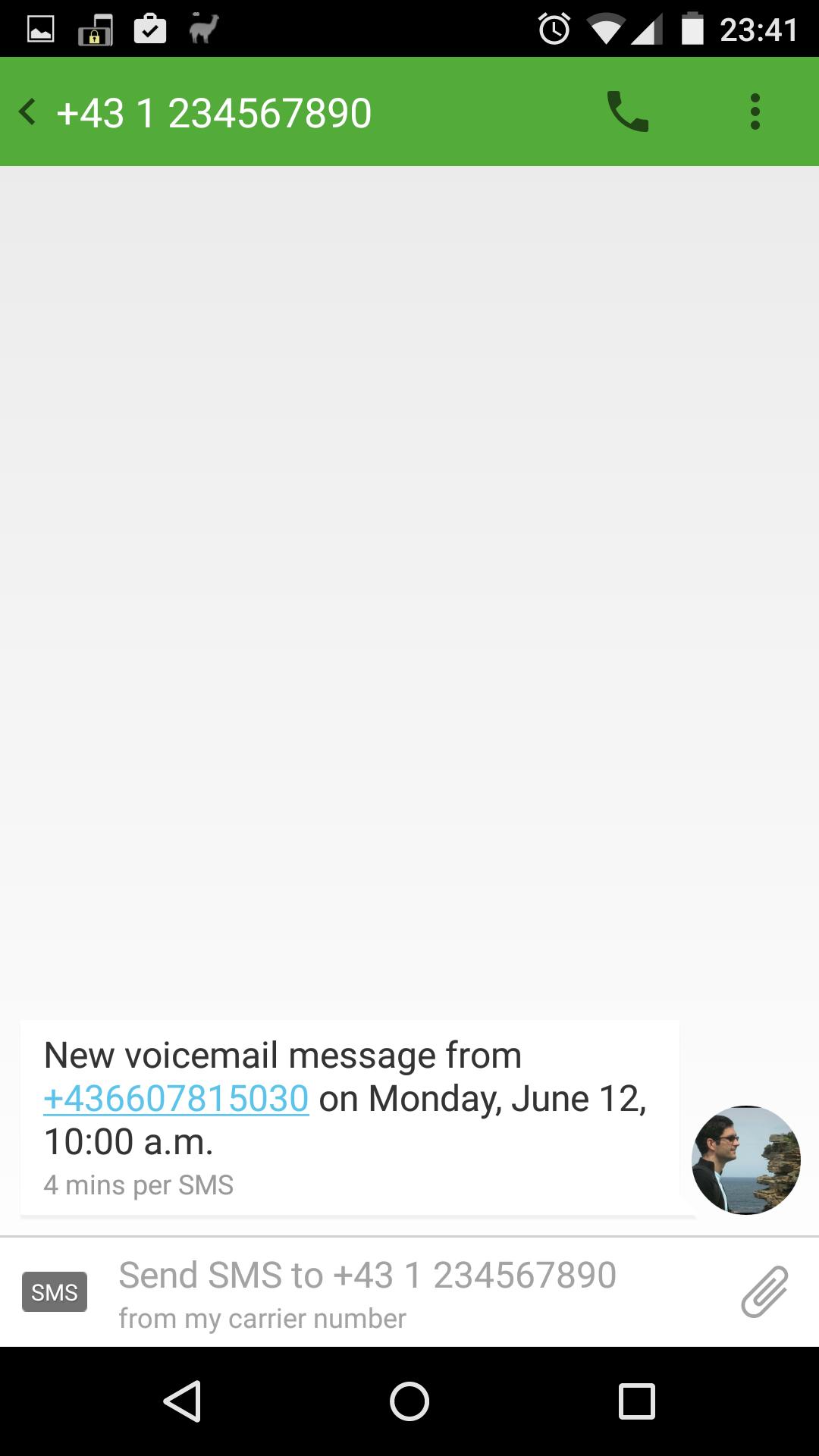Open the linked number +436607815030
The image size is (819, 1456).
tap(176, 1099)
